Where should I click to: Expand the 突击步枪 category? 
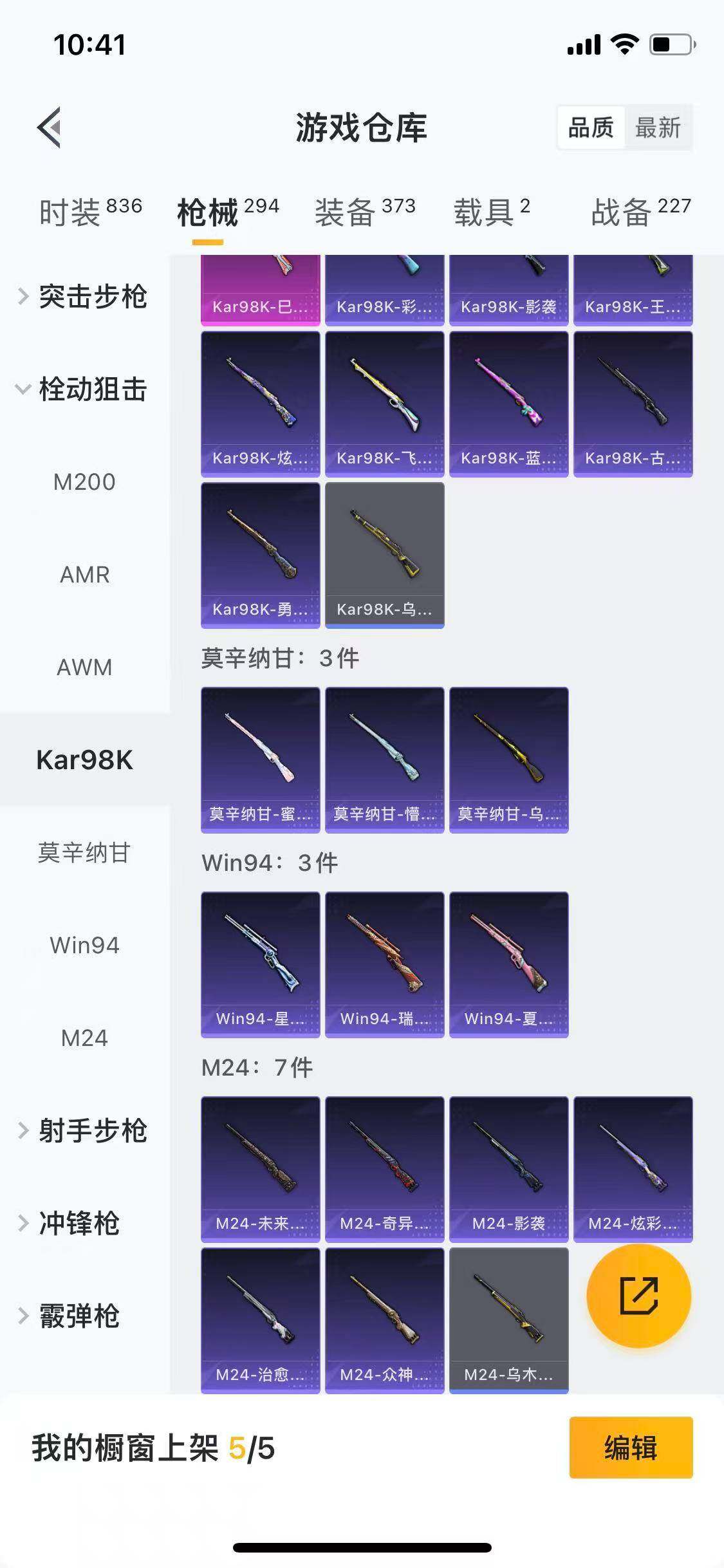pos(84,297)
